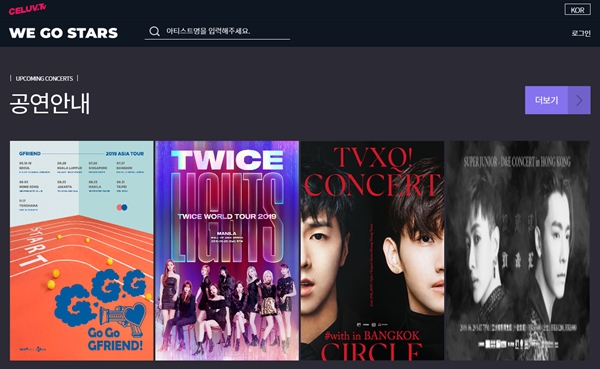
Task: Open the 로그인 login link
Action: pos(581,33)
